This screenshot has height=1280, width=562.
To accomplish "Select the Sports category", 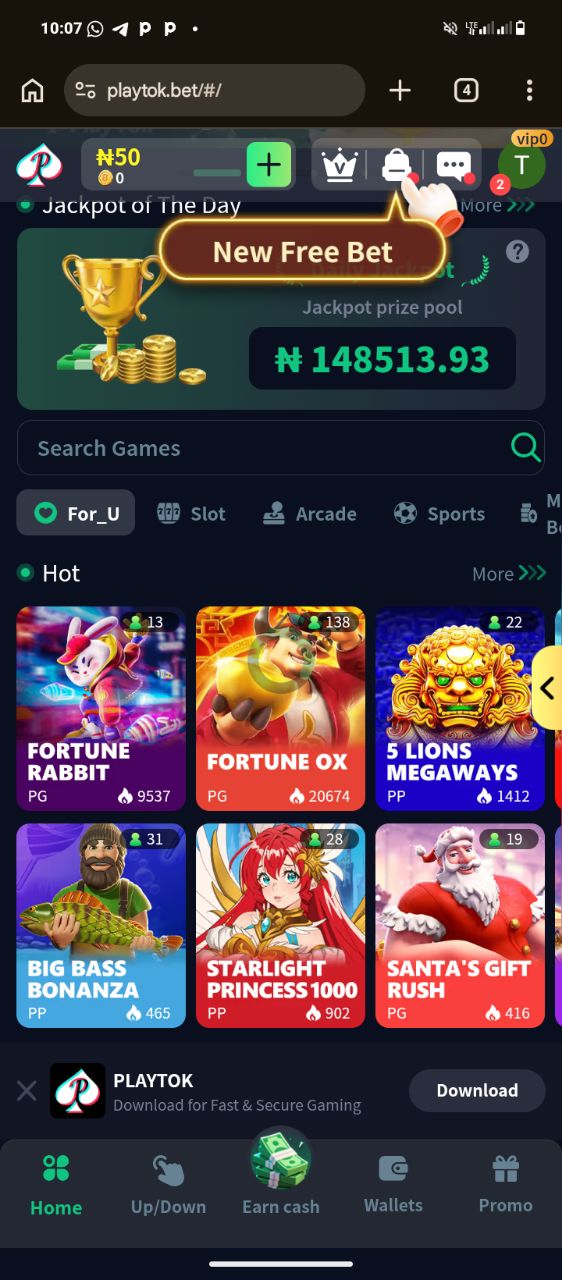I will (x=439, y=513).
